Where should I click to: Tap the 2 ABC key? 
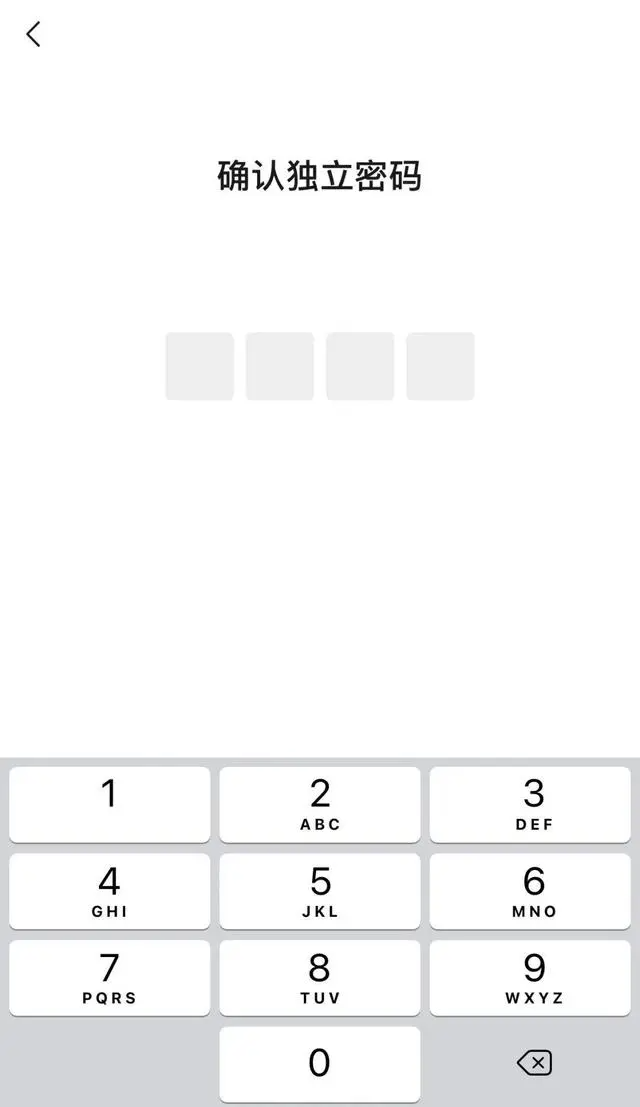[x=320, y=804]
